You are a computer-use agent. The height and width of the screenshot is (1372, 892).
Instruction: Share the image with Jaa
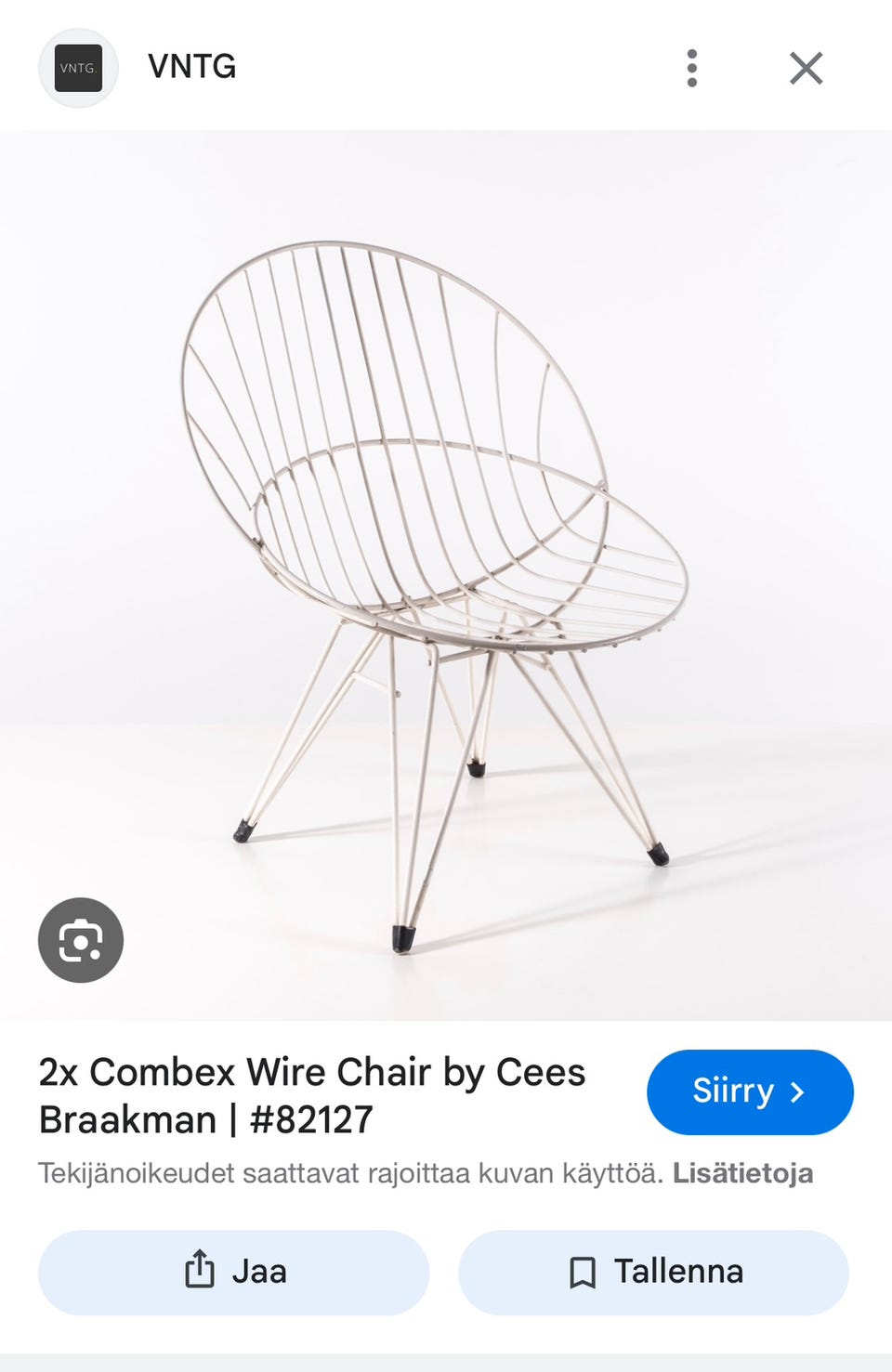click(x=233, y=1272)
